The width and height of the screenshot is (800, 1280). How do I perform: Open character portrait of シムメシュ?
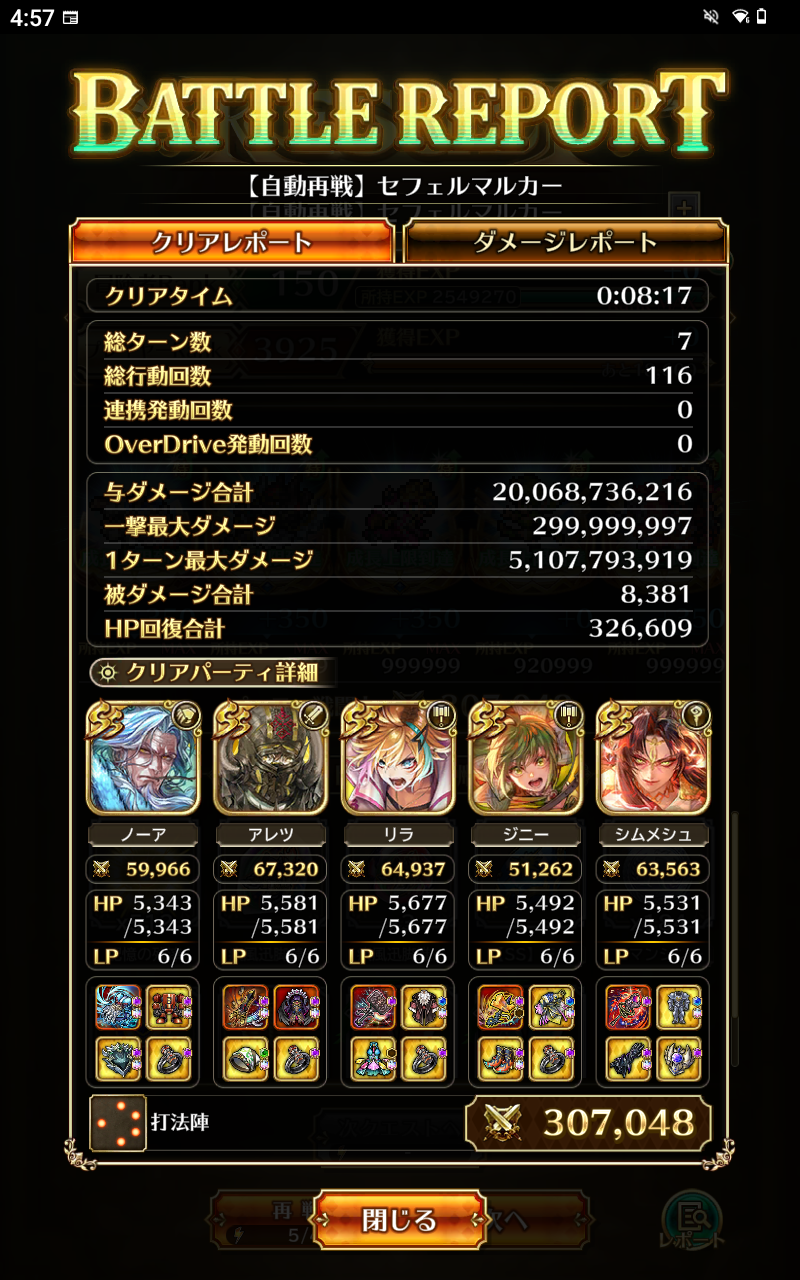654,758
